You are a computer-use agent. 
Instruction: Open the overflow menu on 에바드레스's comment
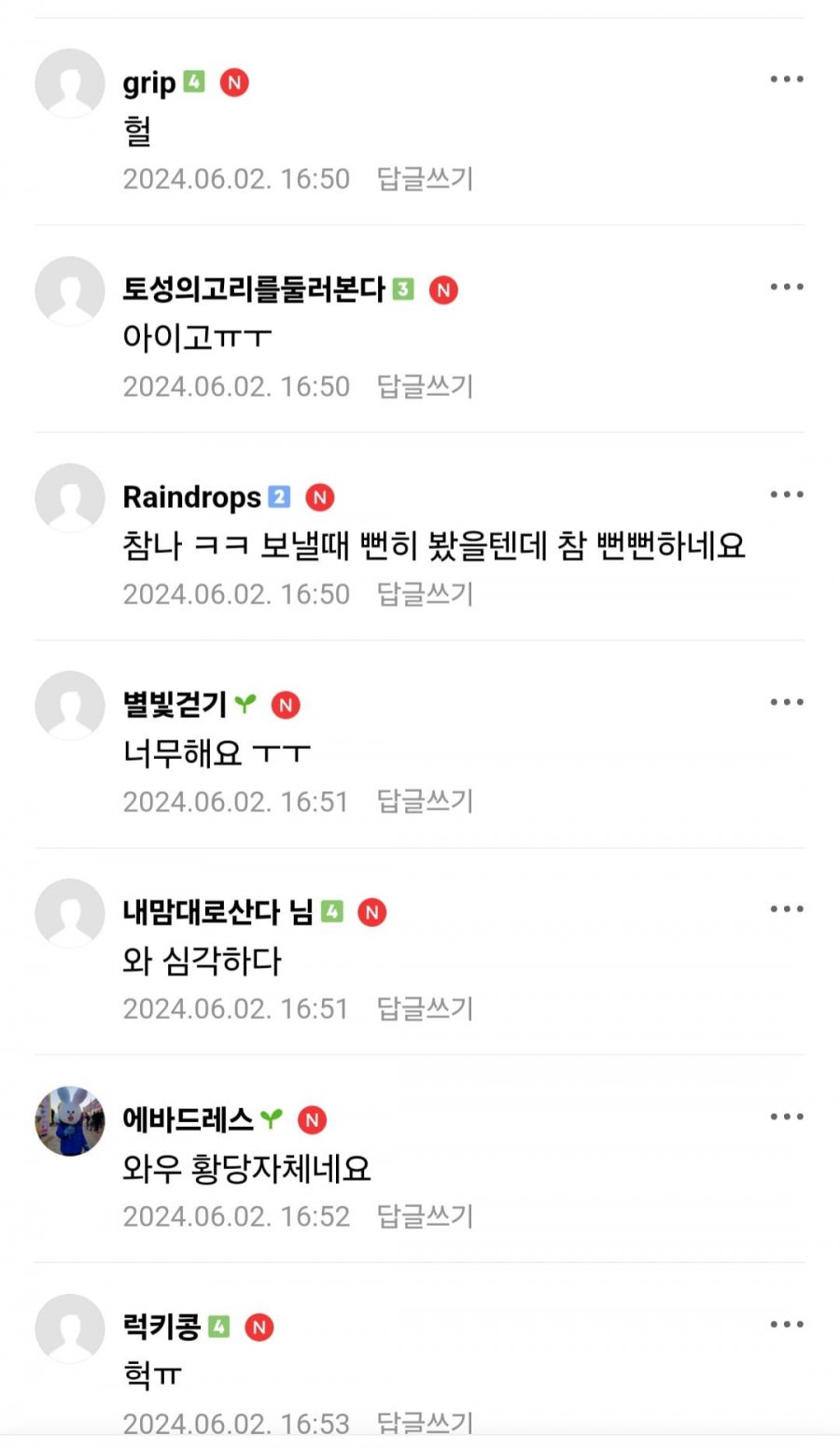(786, 1117)
